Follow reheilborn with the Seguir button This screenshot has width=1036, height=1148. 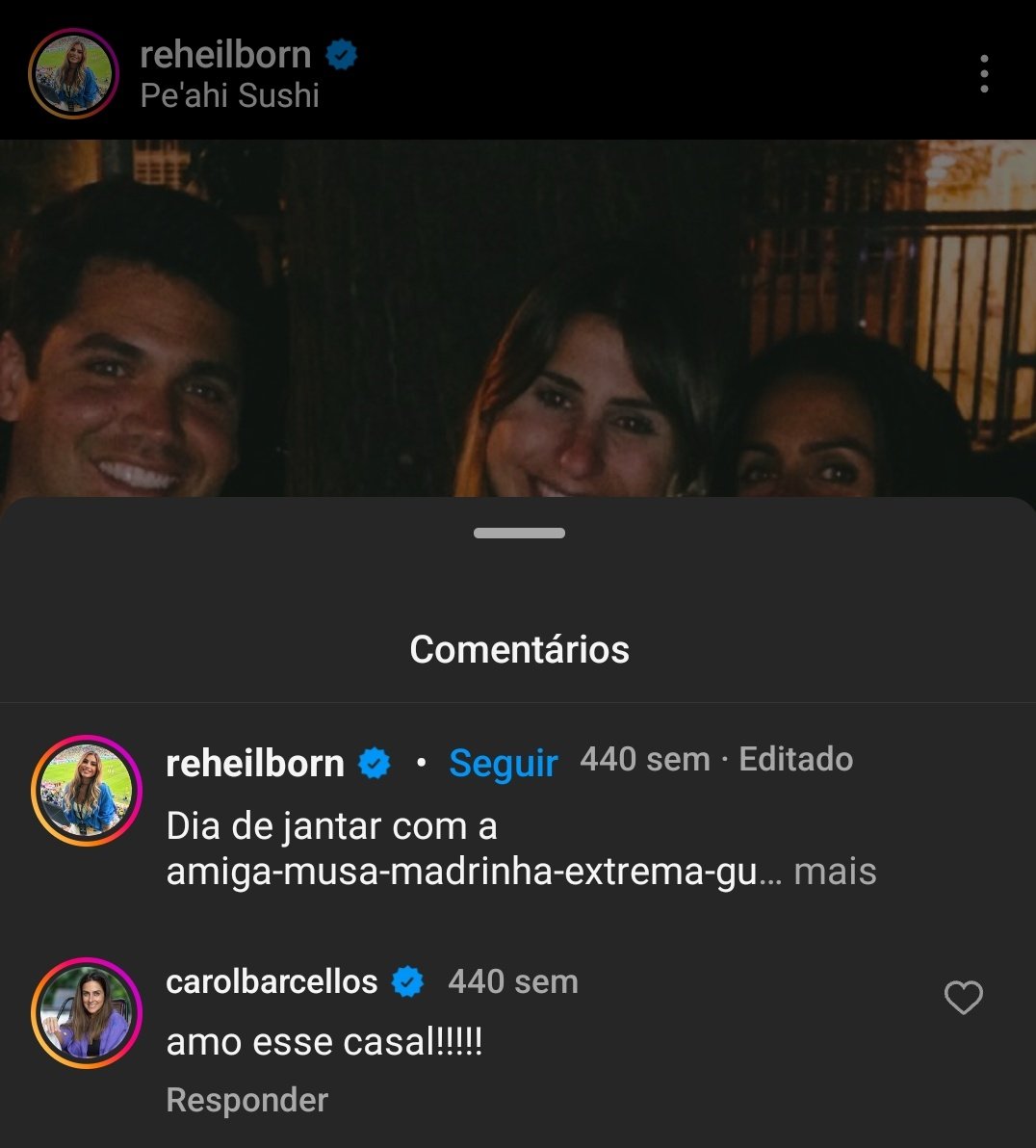[503, 763]
